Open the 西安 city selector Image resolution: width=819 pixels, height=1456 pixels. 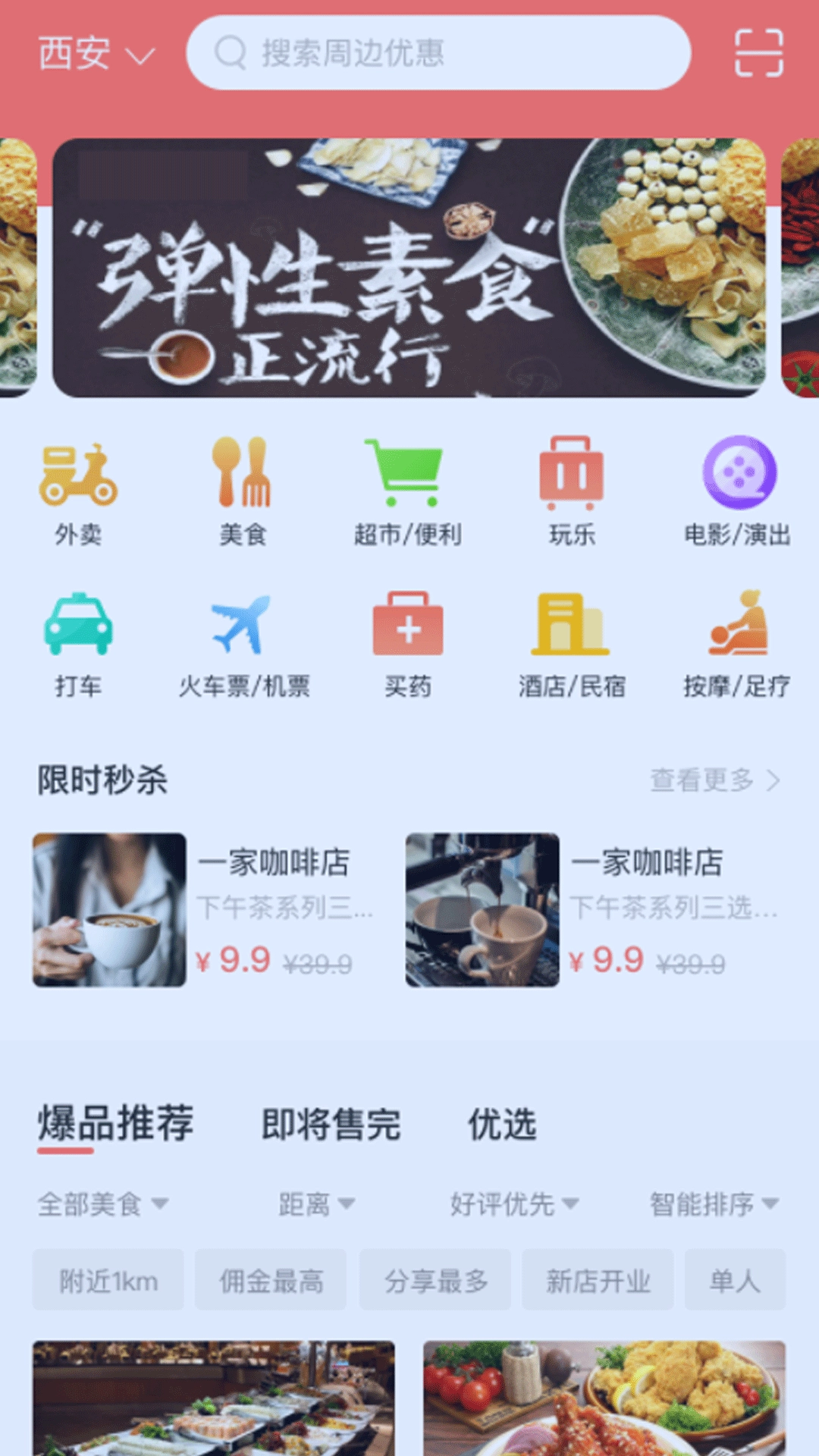pos(96,54)
